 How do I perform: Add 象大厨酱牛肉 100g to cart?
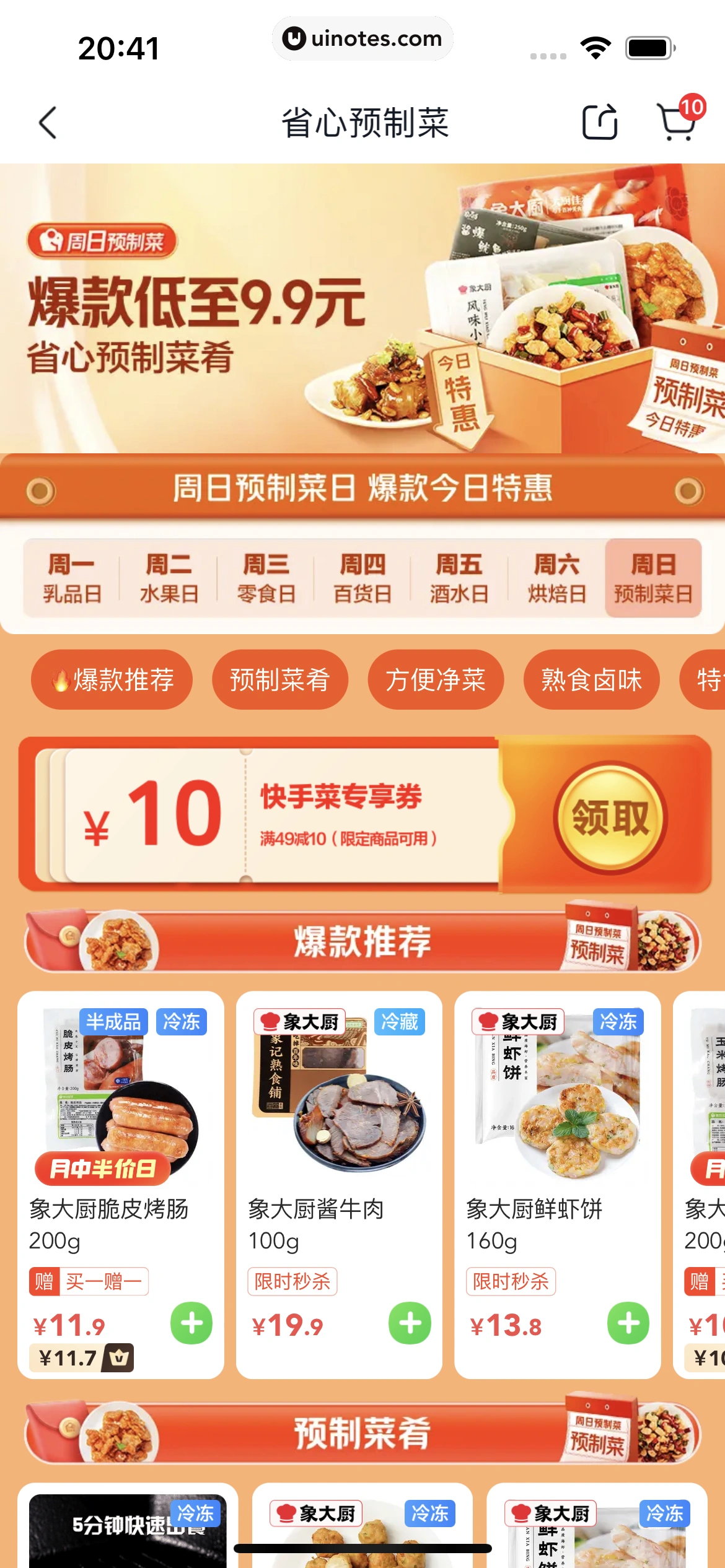[410, 1323]
